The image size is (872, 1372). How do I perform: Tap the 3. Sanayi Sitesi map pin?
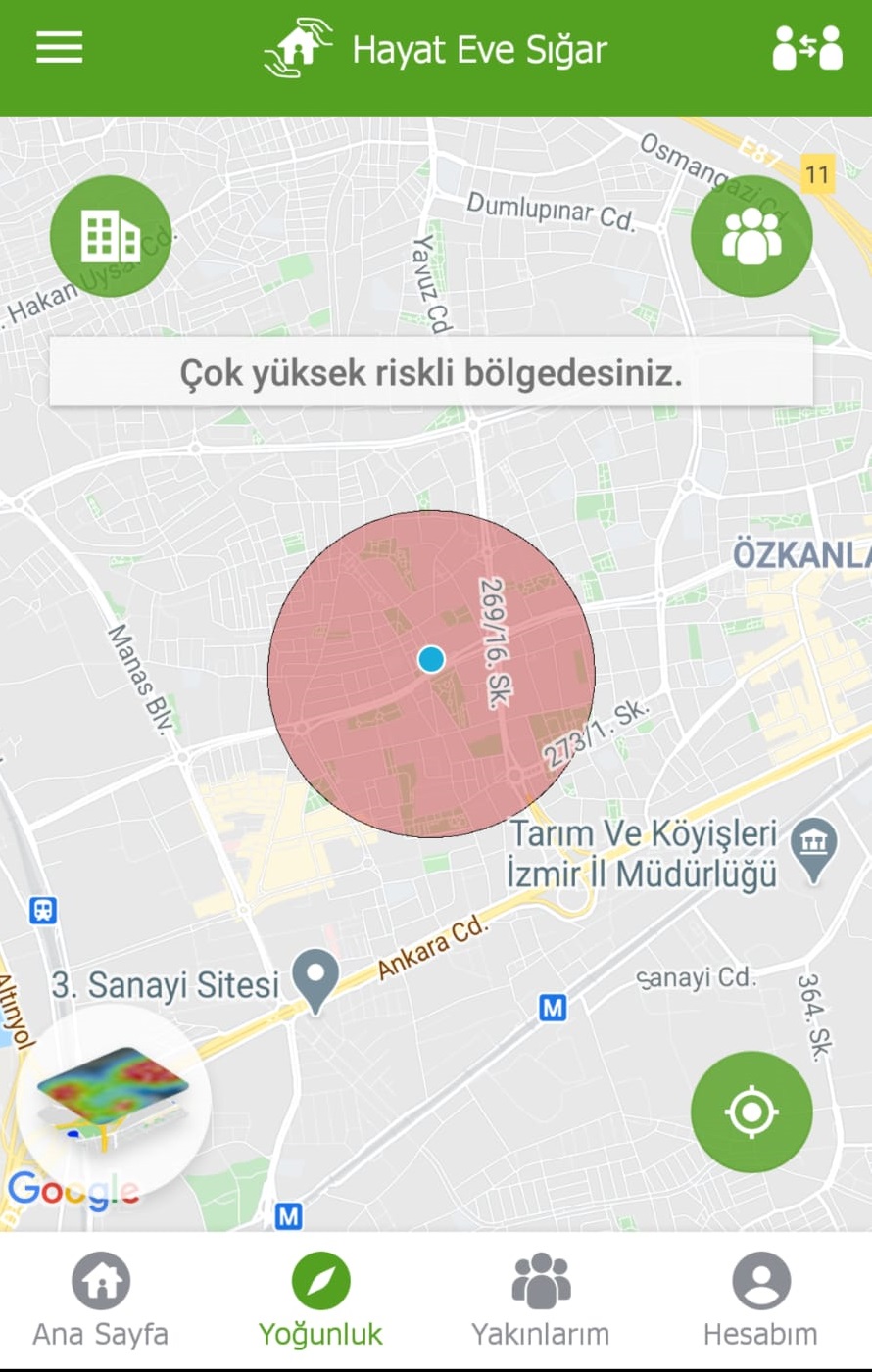click(315, 978)
